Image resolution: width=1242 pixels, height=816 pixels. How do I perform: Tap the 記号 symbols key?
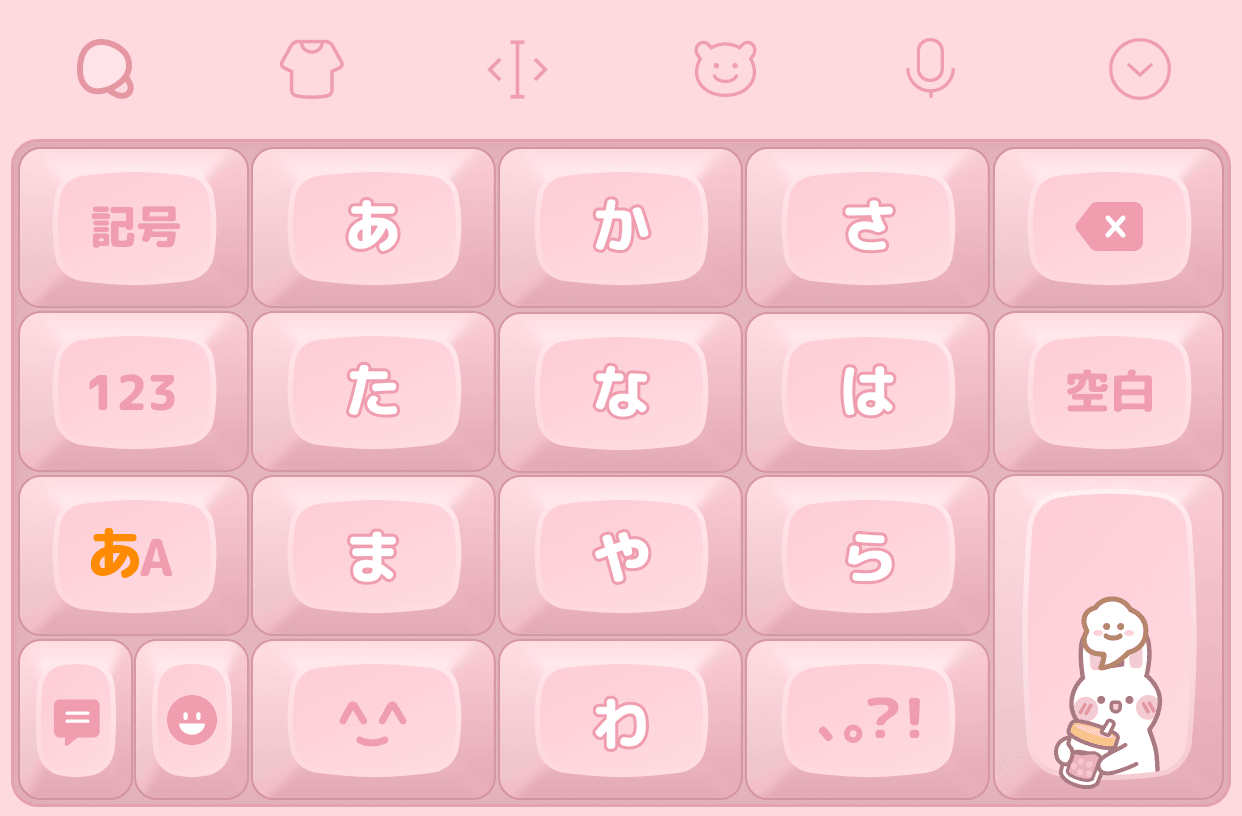pyautogui.click(x=134, y=228)
